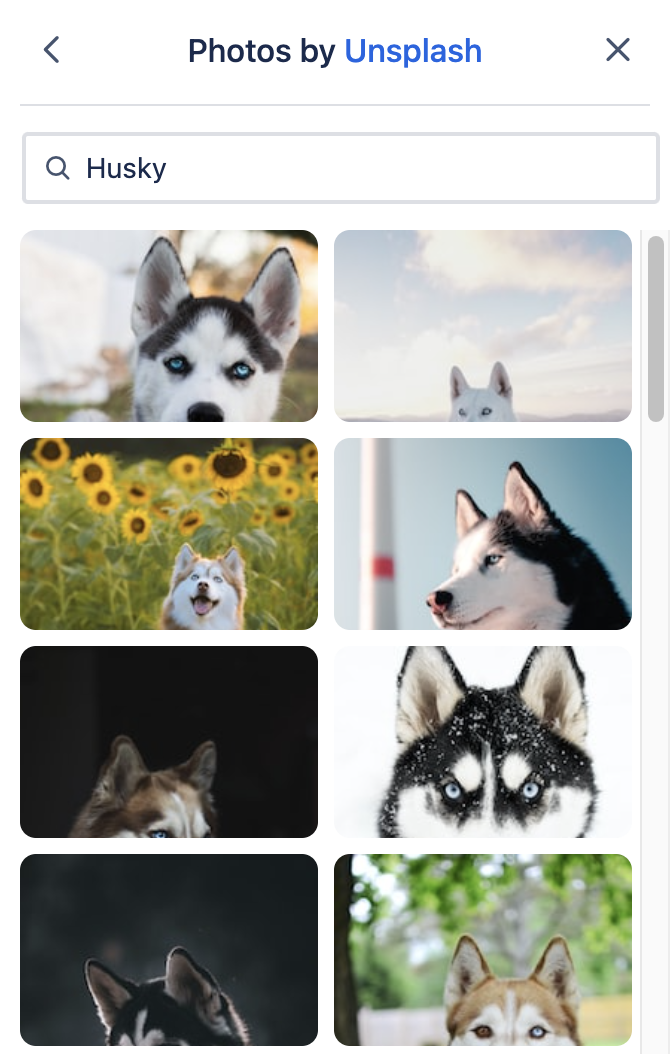This screenshot has width=670, height=1054.
Task: Close the Unsplash photos panel
Action: click(x=618, y=50)
